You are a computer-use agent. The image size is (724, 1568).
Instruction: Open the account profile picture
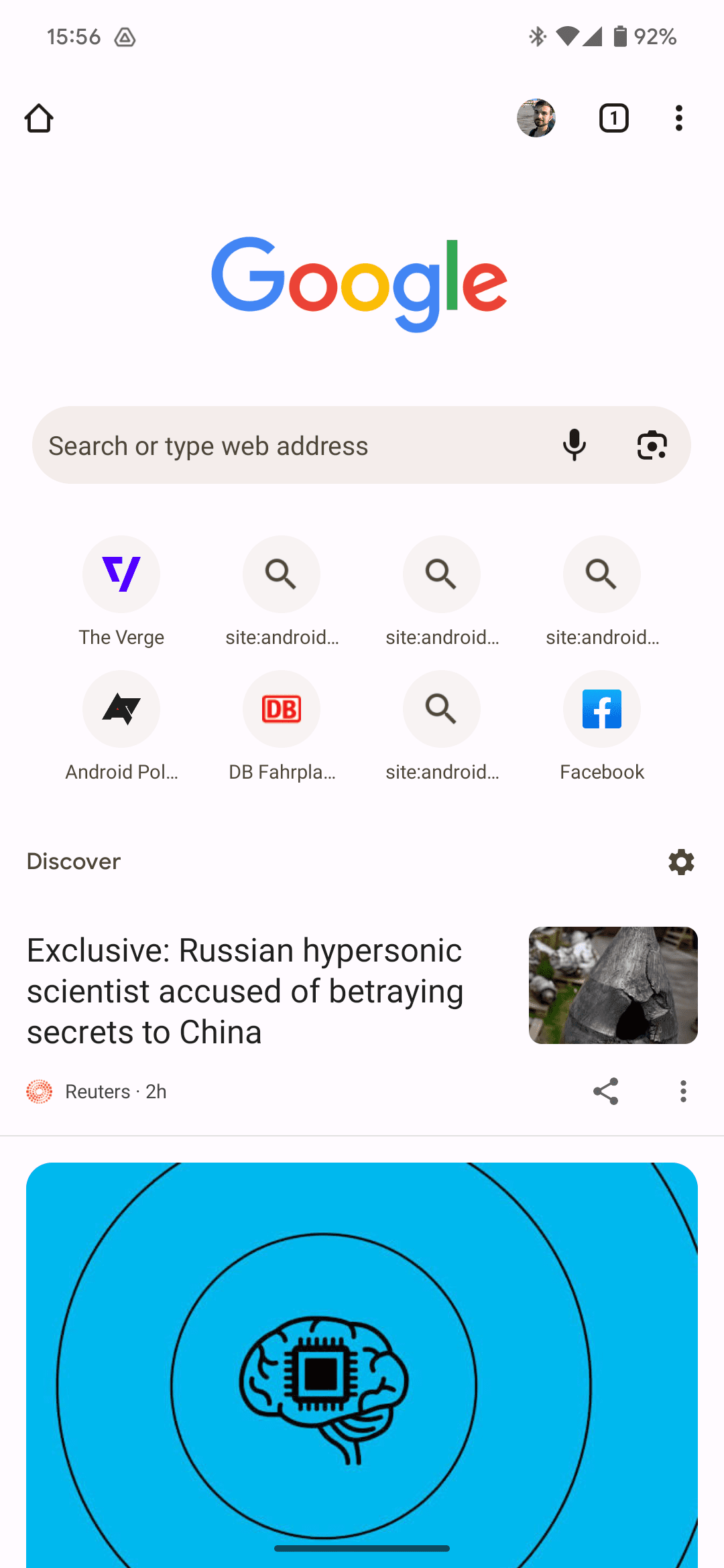coord(536,118)
